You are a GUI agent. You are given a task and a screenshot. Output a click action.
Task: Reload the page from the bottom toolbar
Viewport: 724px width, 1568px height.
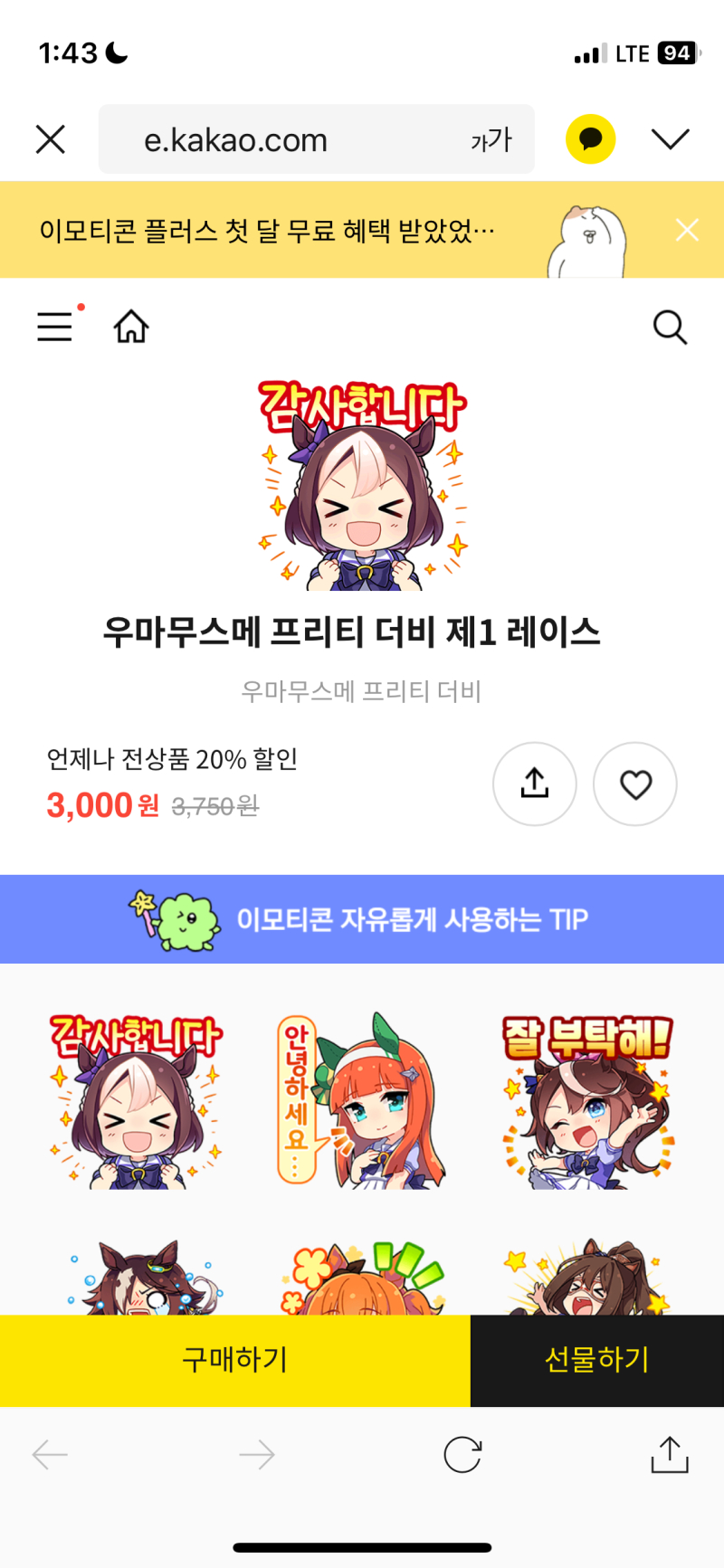pos(462,1455)
